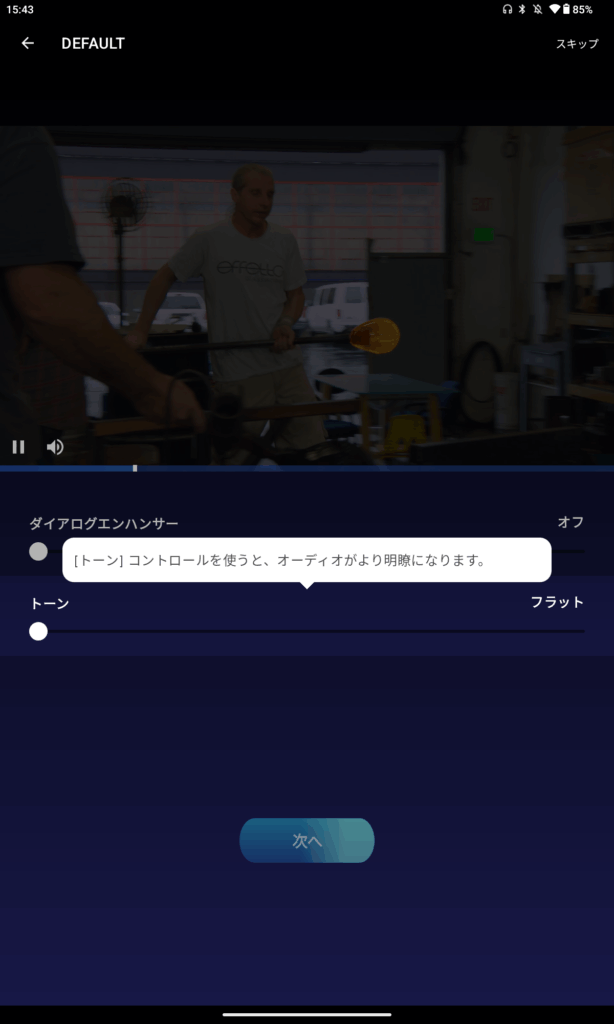
Task: Skip the tutorial with スキップ
Action: coord(577,44)
